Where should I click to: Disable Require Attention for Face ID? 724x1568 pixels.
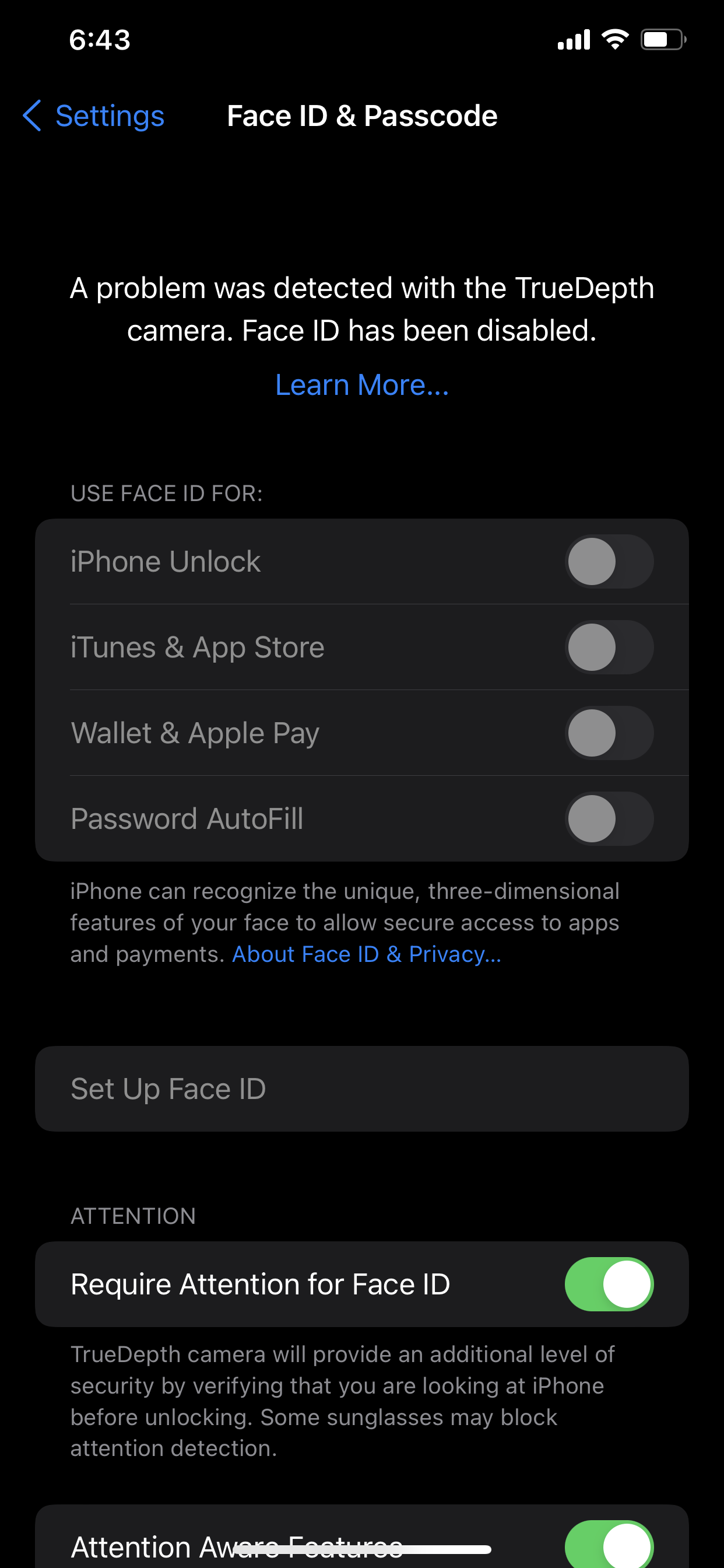(609, 1284)
